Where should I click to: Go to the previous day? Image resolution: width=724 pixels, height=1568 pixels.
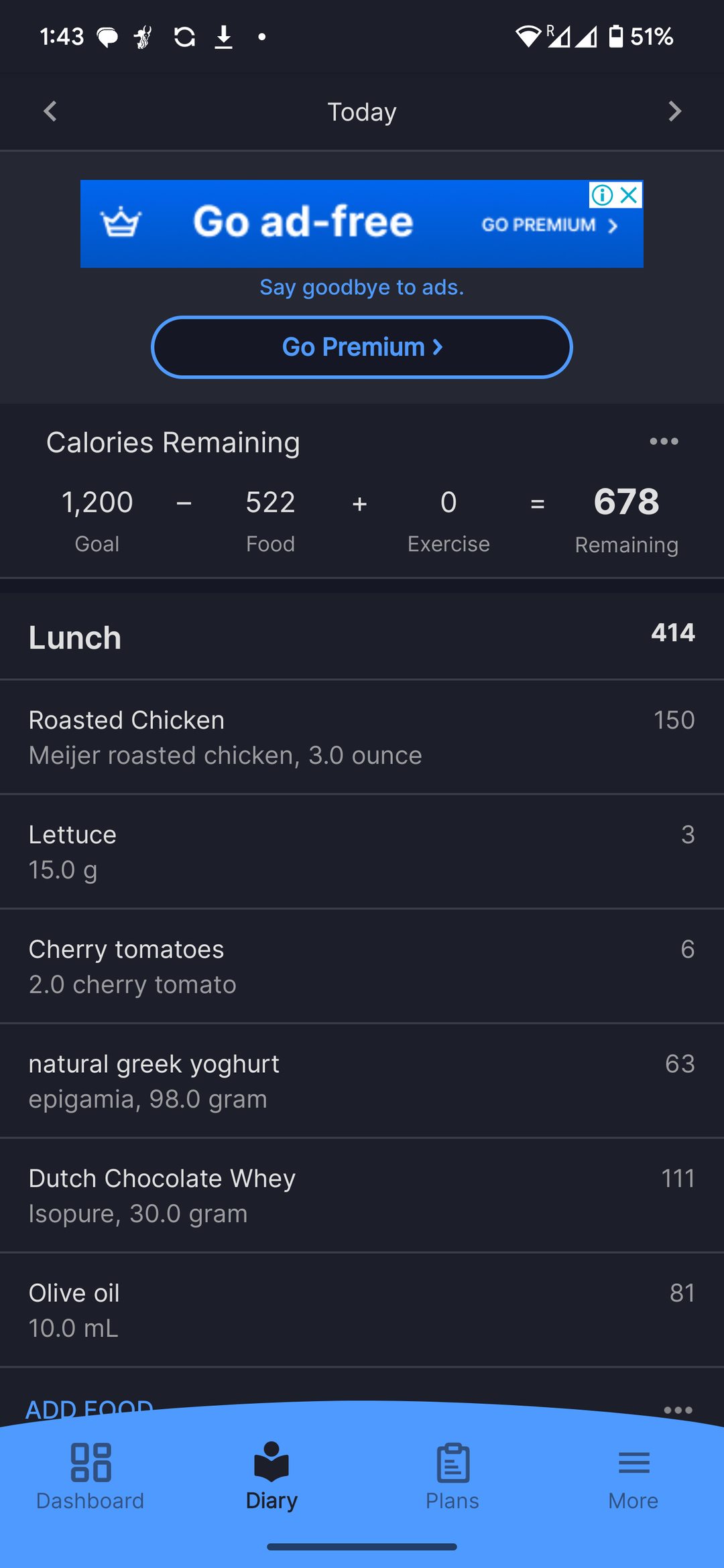50,111
